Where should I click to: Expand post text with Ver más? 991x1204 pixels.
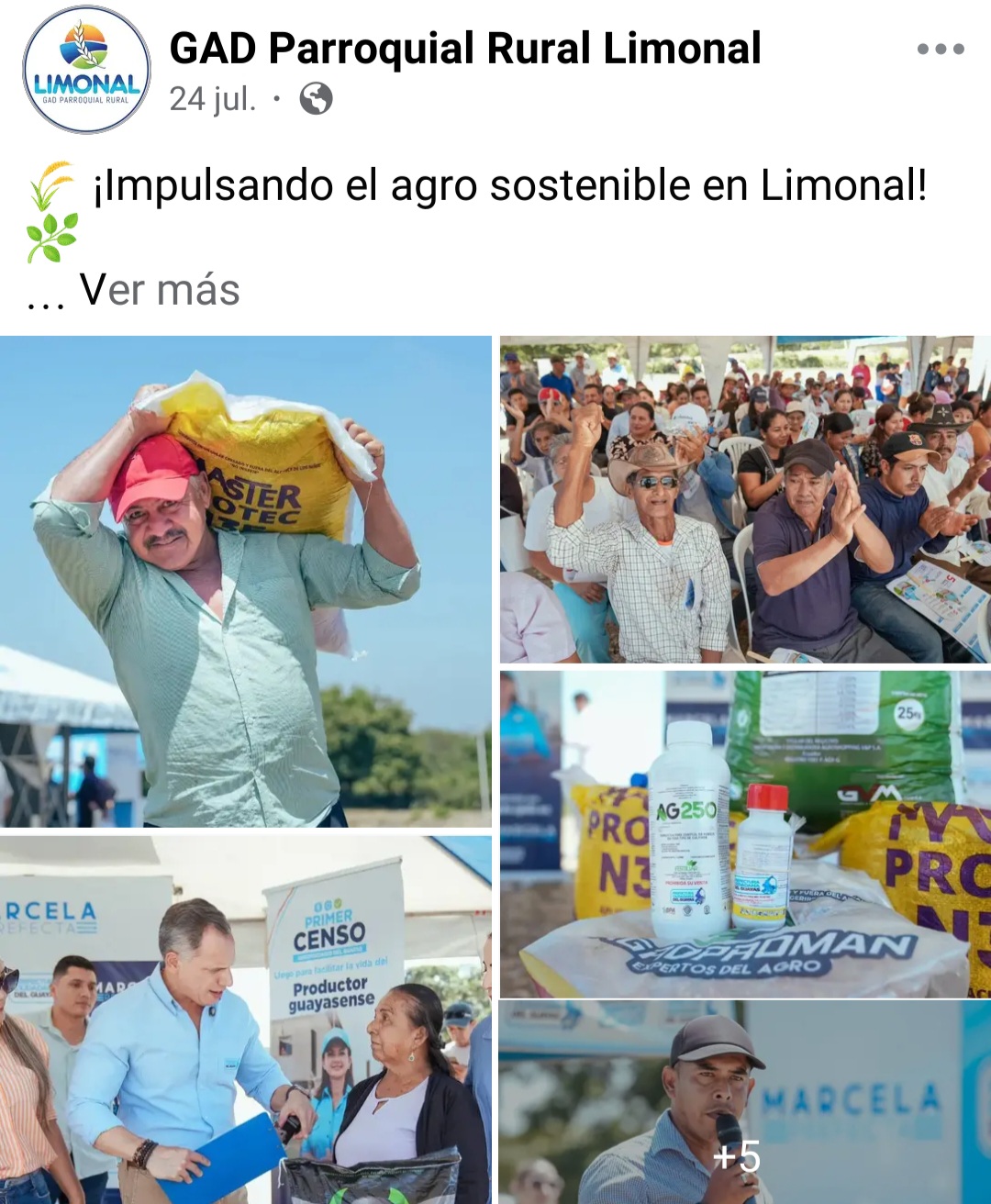160,290
